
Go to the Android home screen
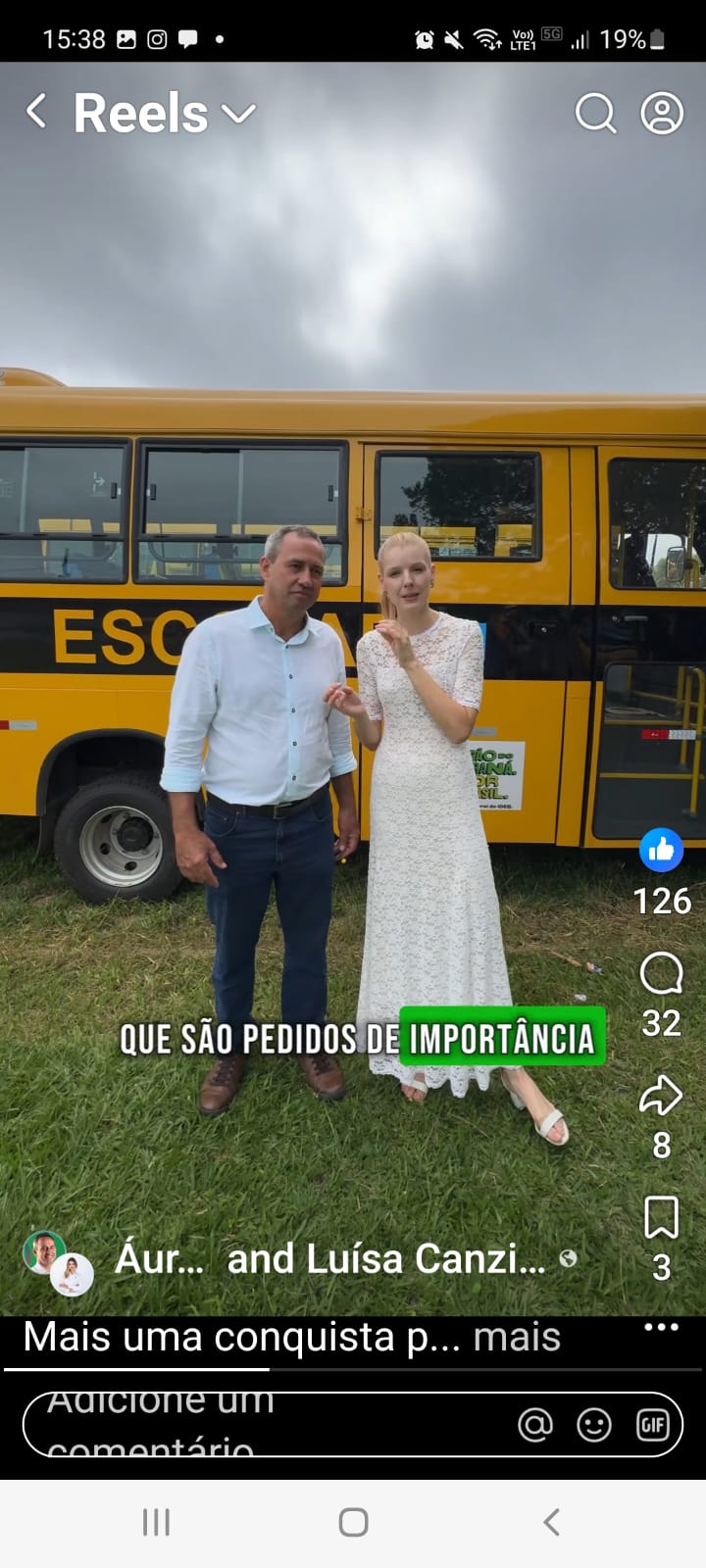click(353, 1522)
